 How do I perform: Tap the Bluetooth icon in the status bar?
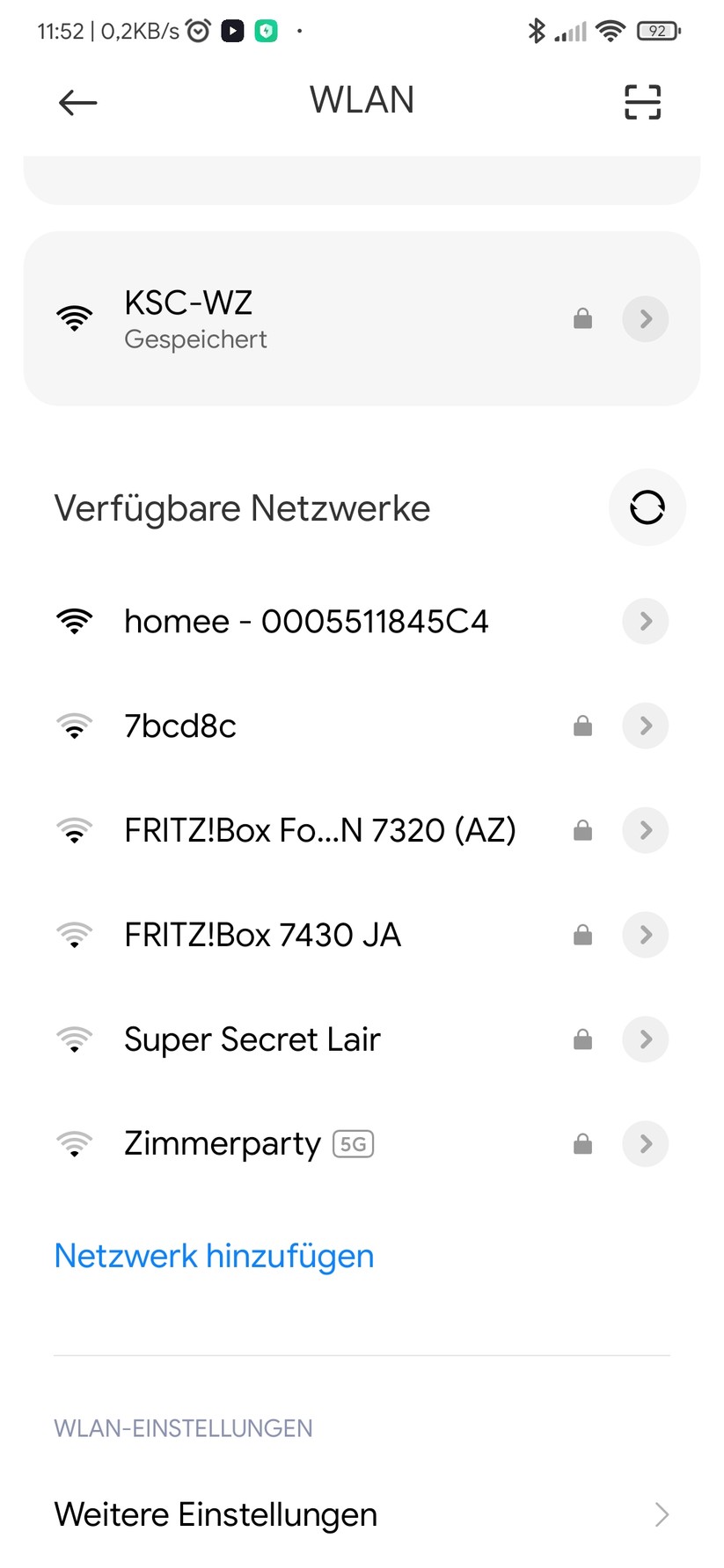click(x=538, y=30)
